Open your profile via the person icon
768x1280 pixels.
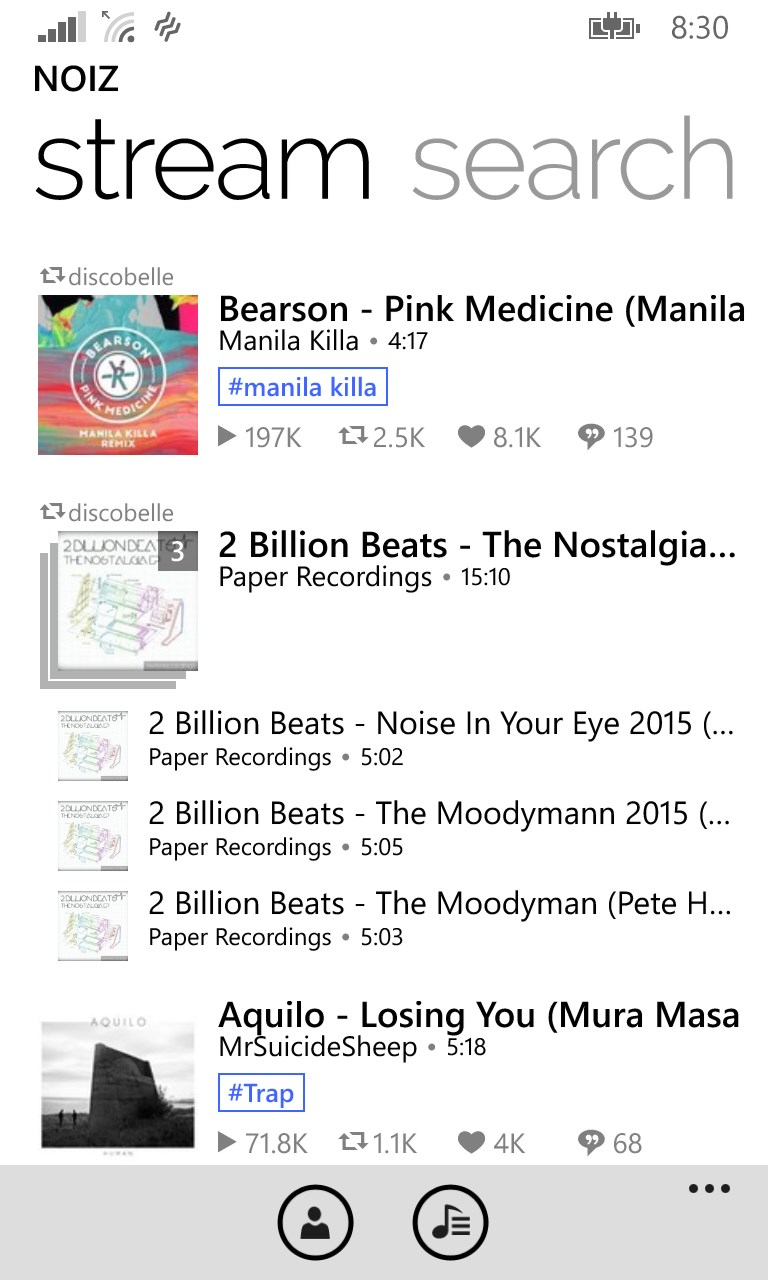point(316,1222)
